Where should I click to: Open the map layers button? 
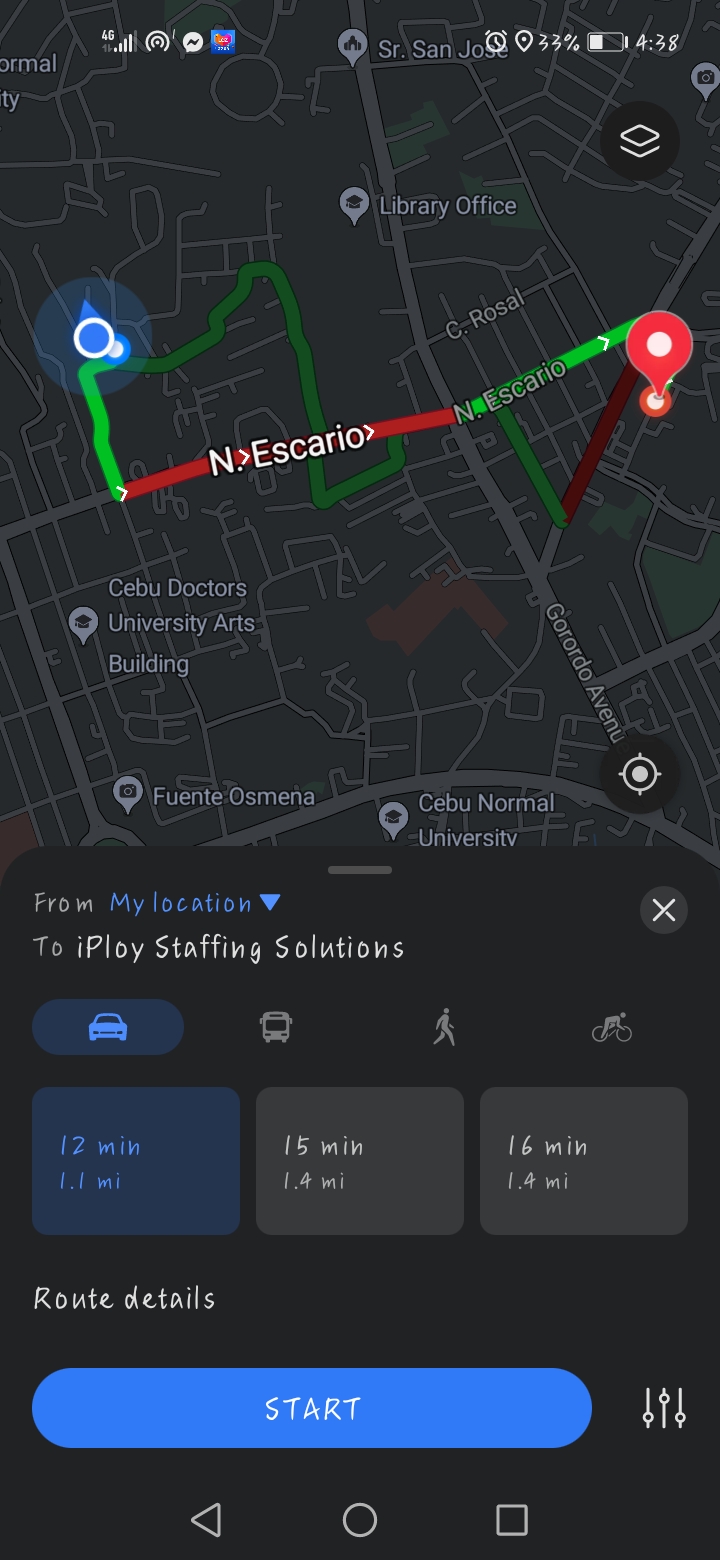pos(639,141)
